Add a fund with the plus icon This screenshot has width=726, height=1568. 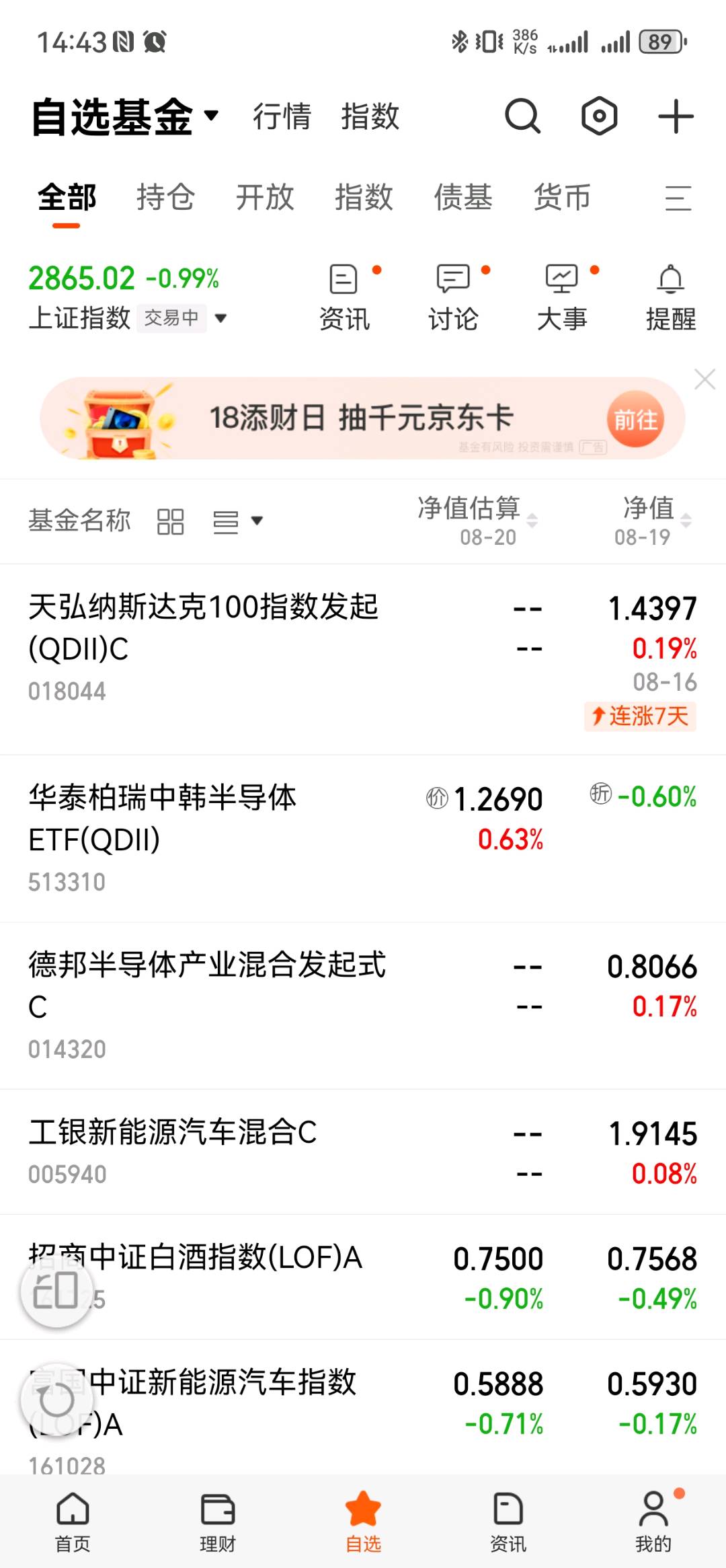[676, 116]
